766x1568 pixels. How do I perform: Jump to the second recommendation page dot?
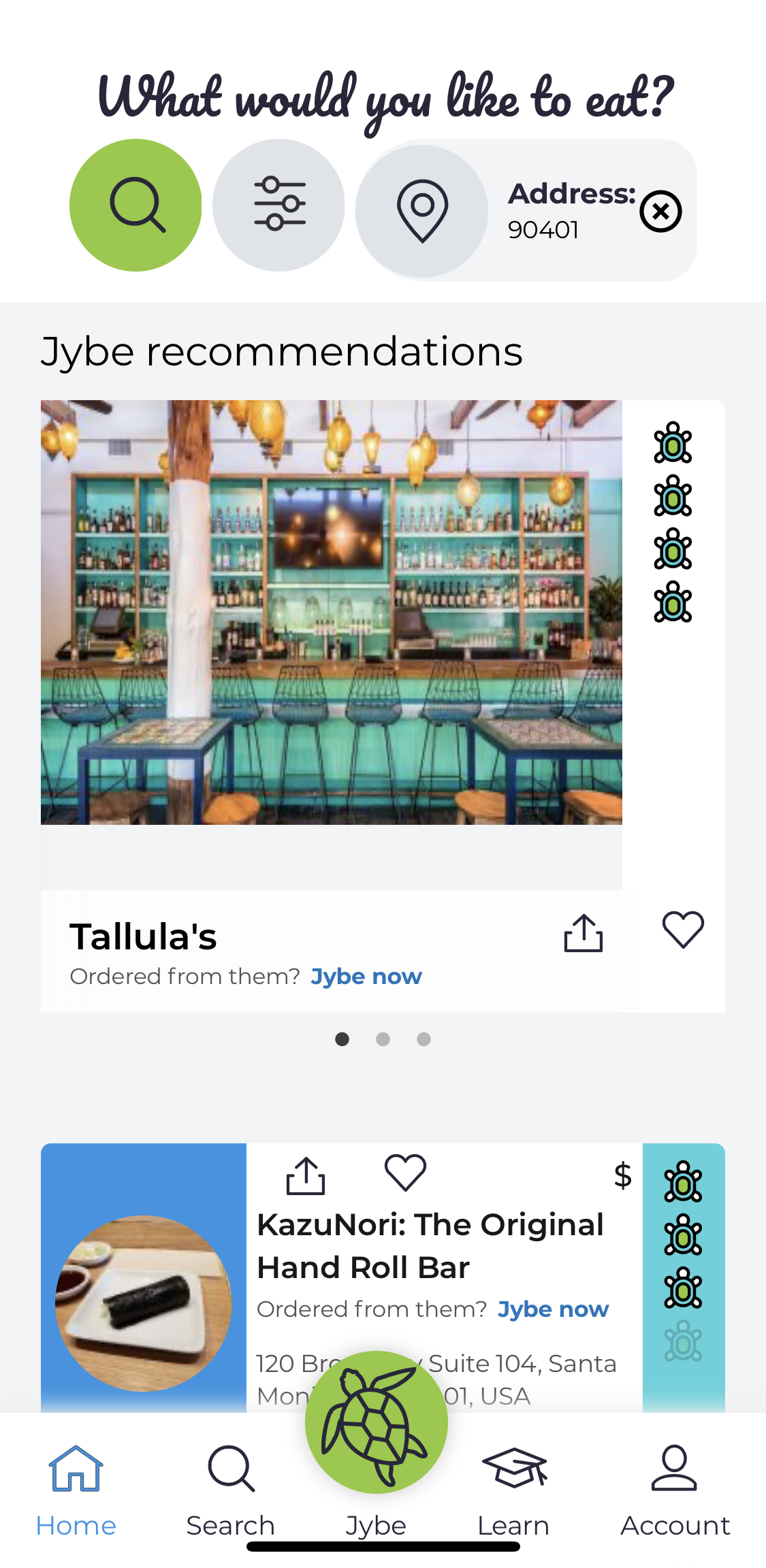tap(383, 1039)
